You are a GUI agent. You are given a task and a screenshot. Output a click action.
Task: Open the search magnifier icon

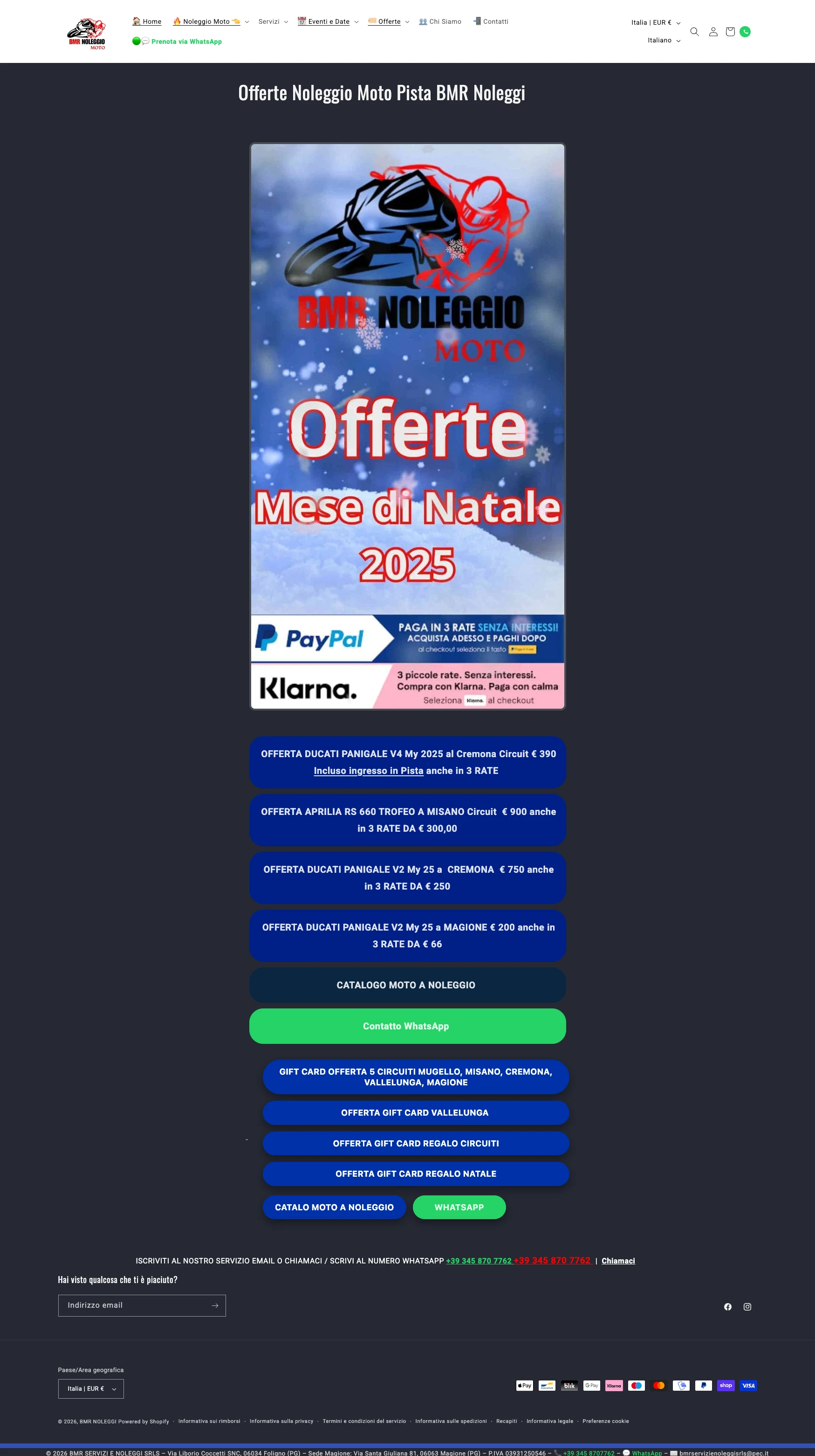(x=695, y=32)
